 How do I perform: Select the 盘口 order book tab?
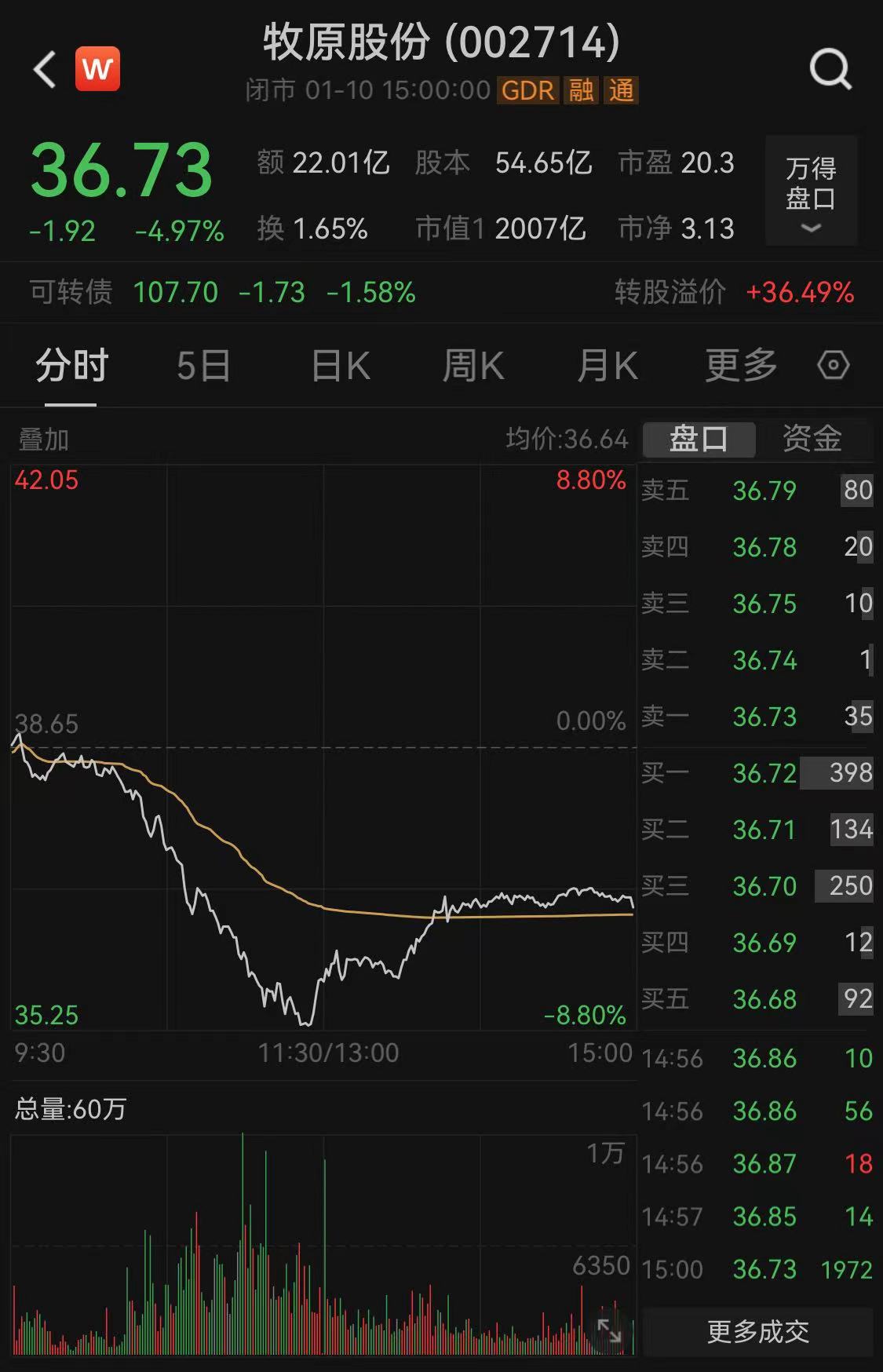point(699,439)
